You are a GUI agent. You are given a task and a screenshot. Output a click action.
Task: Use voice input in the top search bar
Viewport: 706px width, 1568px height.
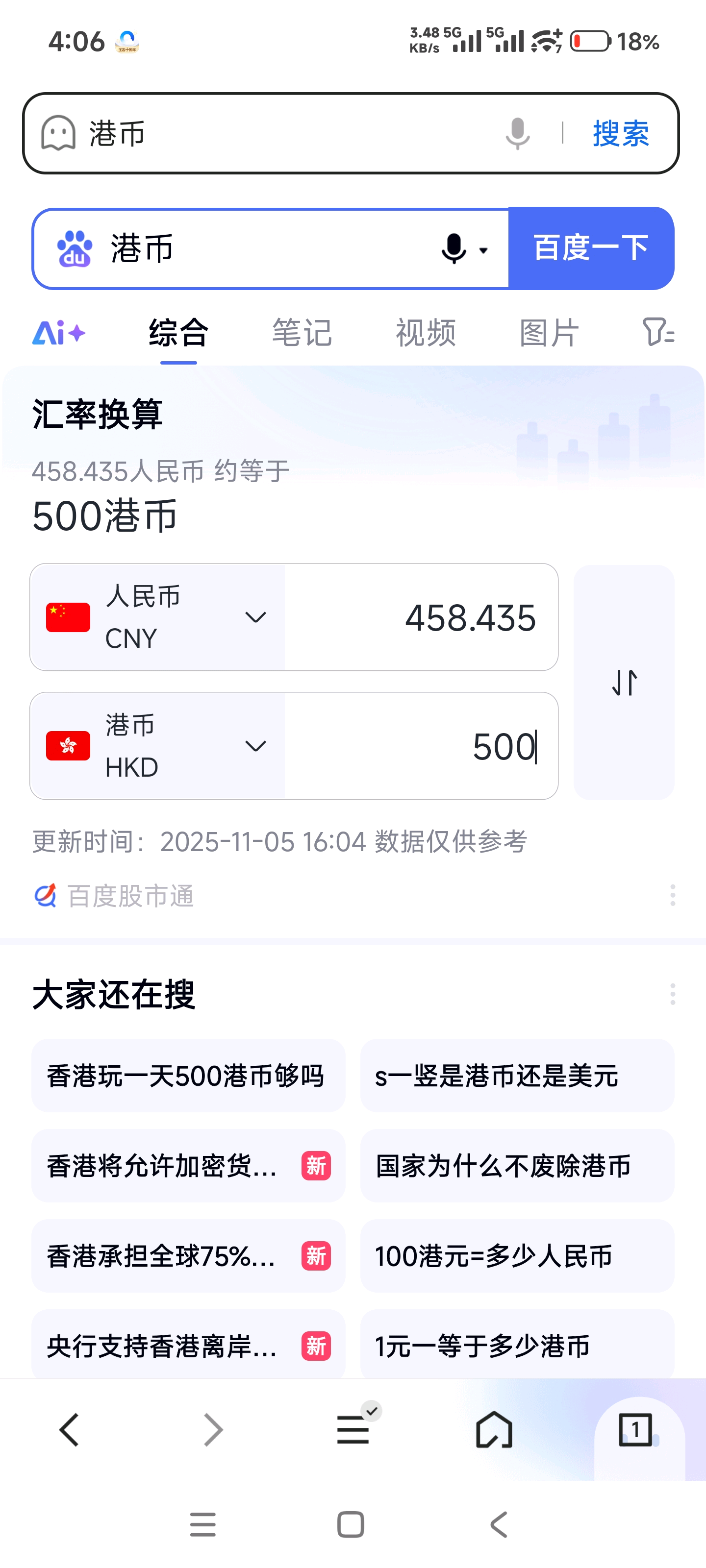click(517, 133)
